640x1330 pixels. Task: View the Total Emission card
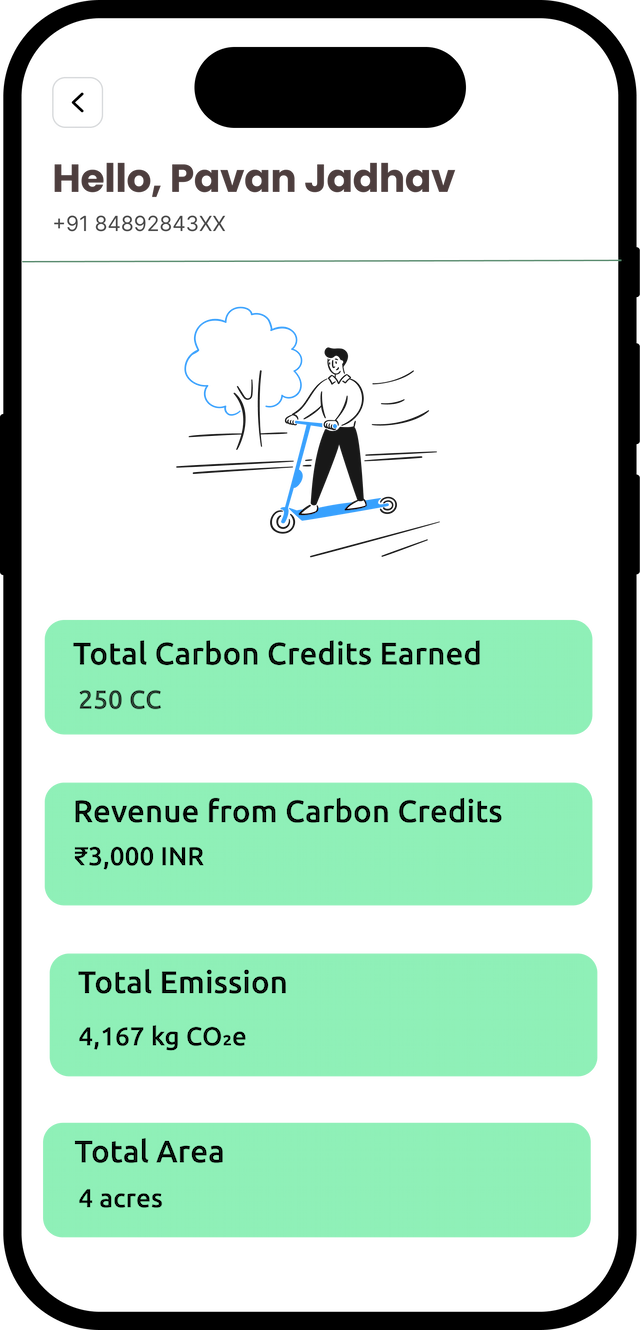point(323,1015)
